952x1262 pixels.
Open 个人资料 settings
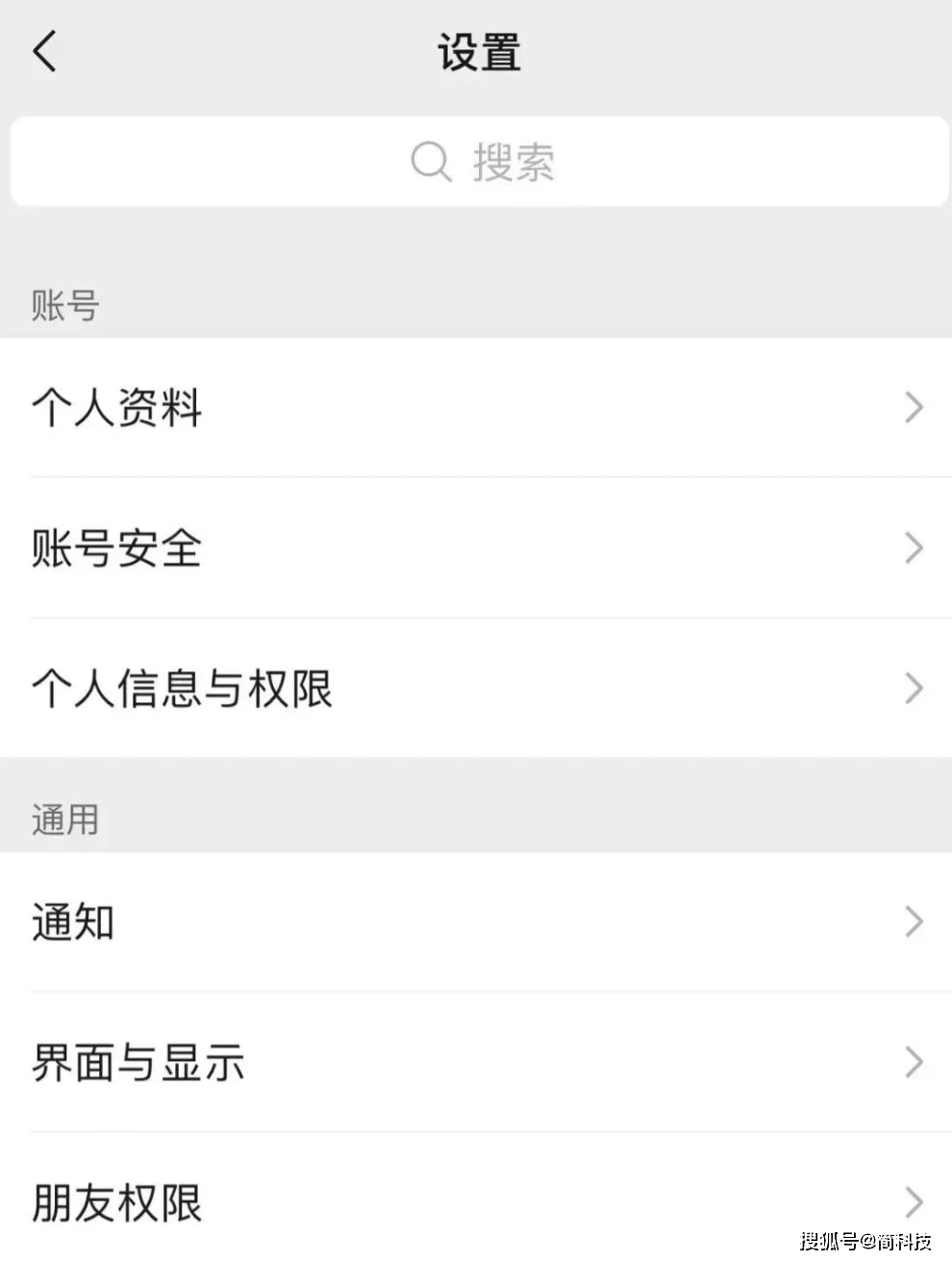click(476, 408)
